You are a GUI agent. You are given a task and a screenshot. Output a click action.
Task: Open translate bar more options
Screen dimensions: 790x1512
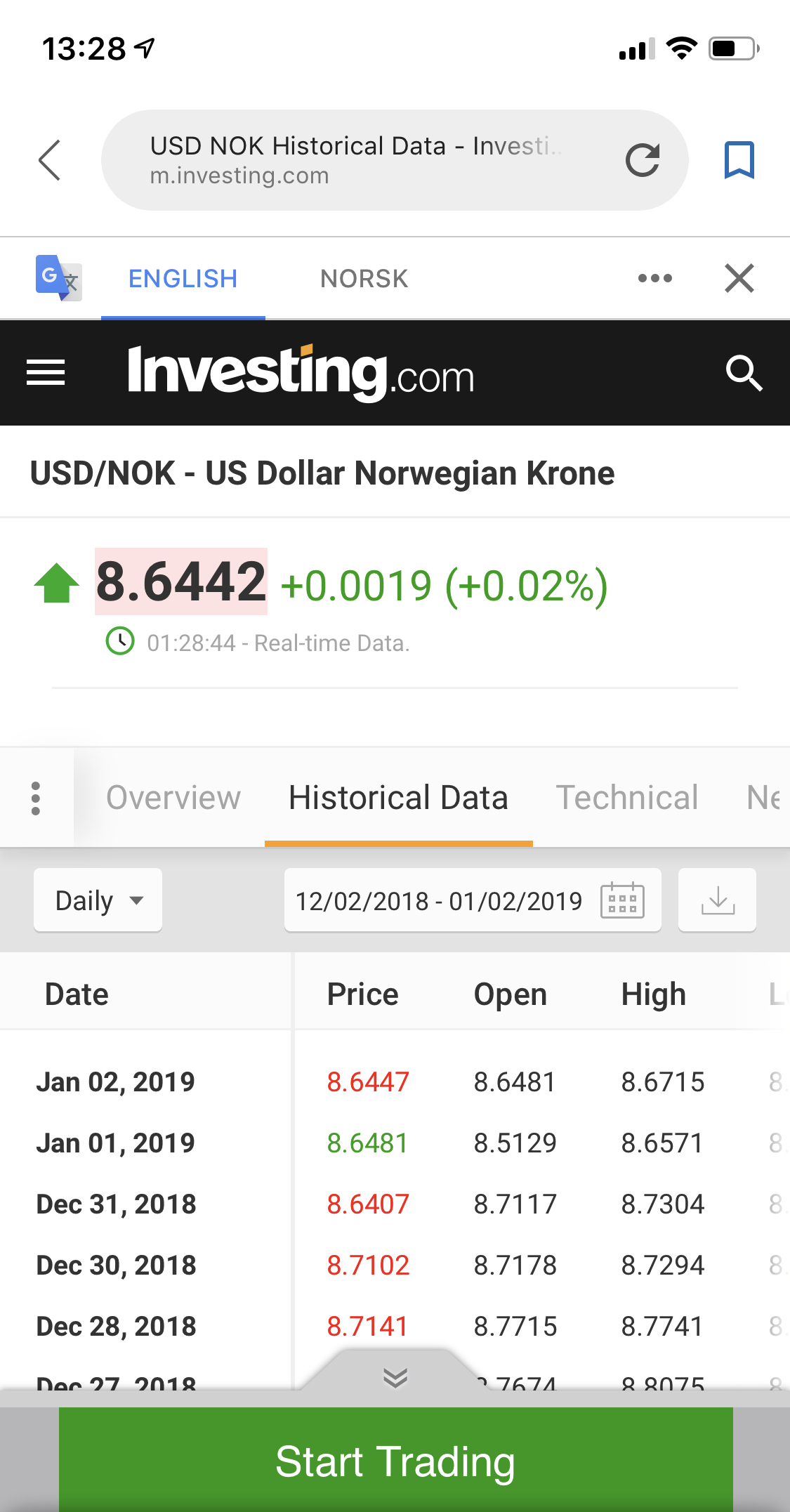coord(655,279)
